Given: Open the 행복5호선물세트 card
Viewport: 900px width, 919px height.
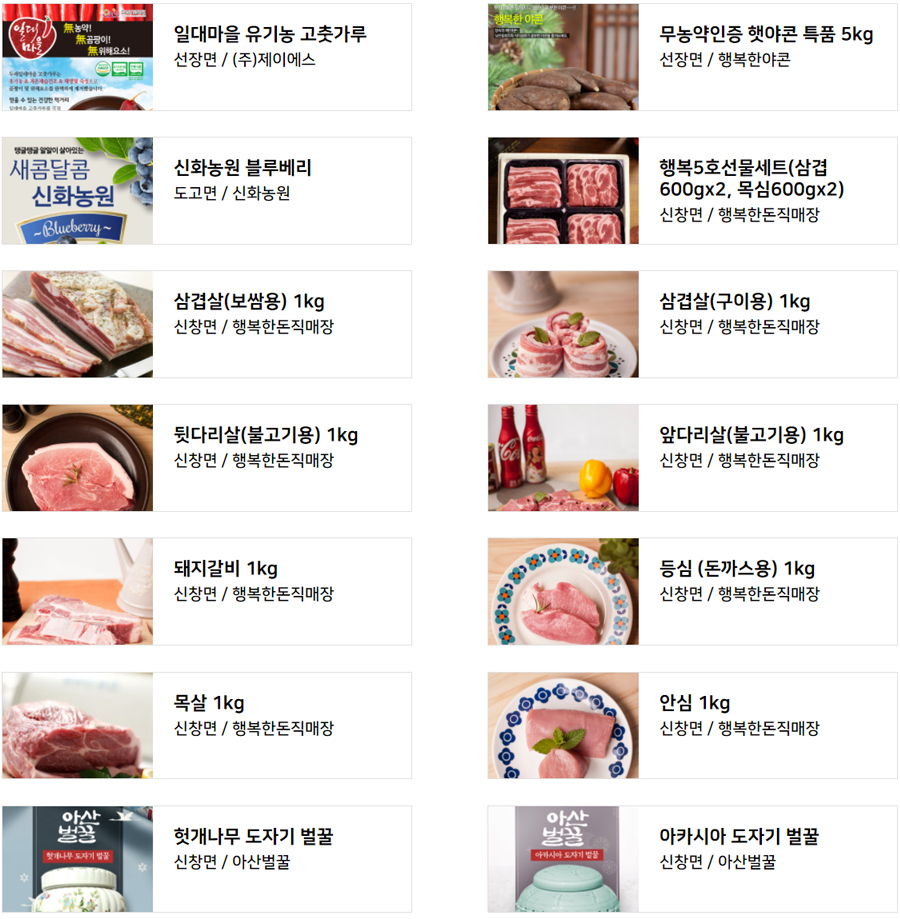Looking at the screenshot, I should [750, 178].
